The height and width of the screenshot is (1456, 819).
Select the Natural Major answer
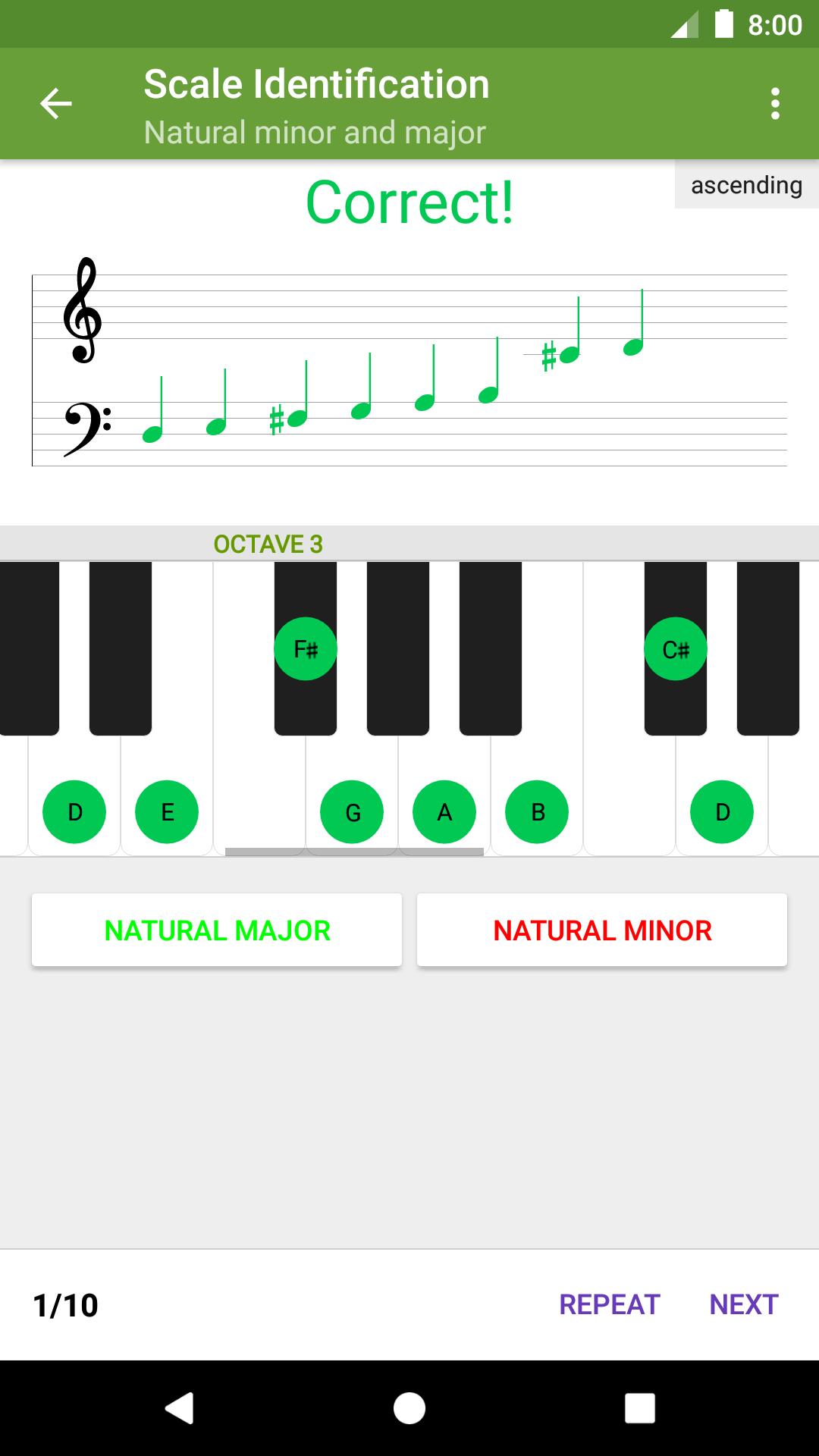[x=217, y=930]
